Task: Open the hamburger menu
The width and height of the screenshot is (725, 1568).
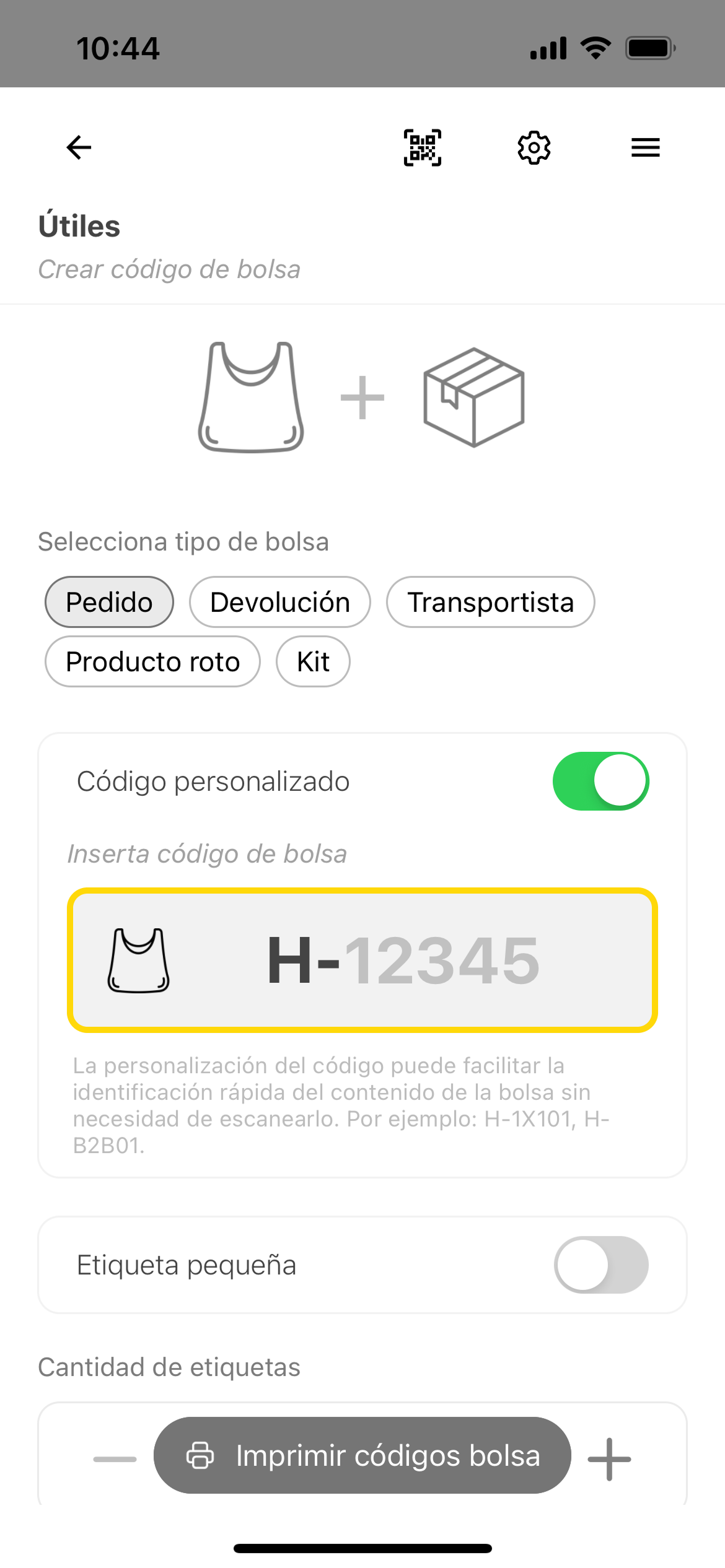Action: 645,147
